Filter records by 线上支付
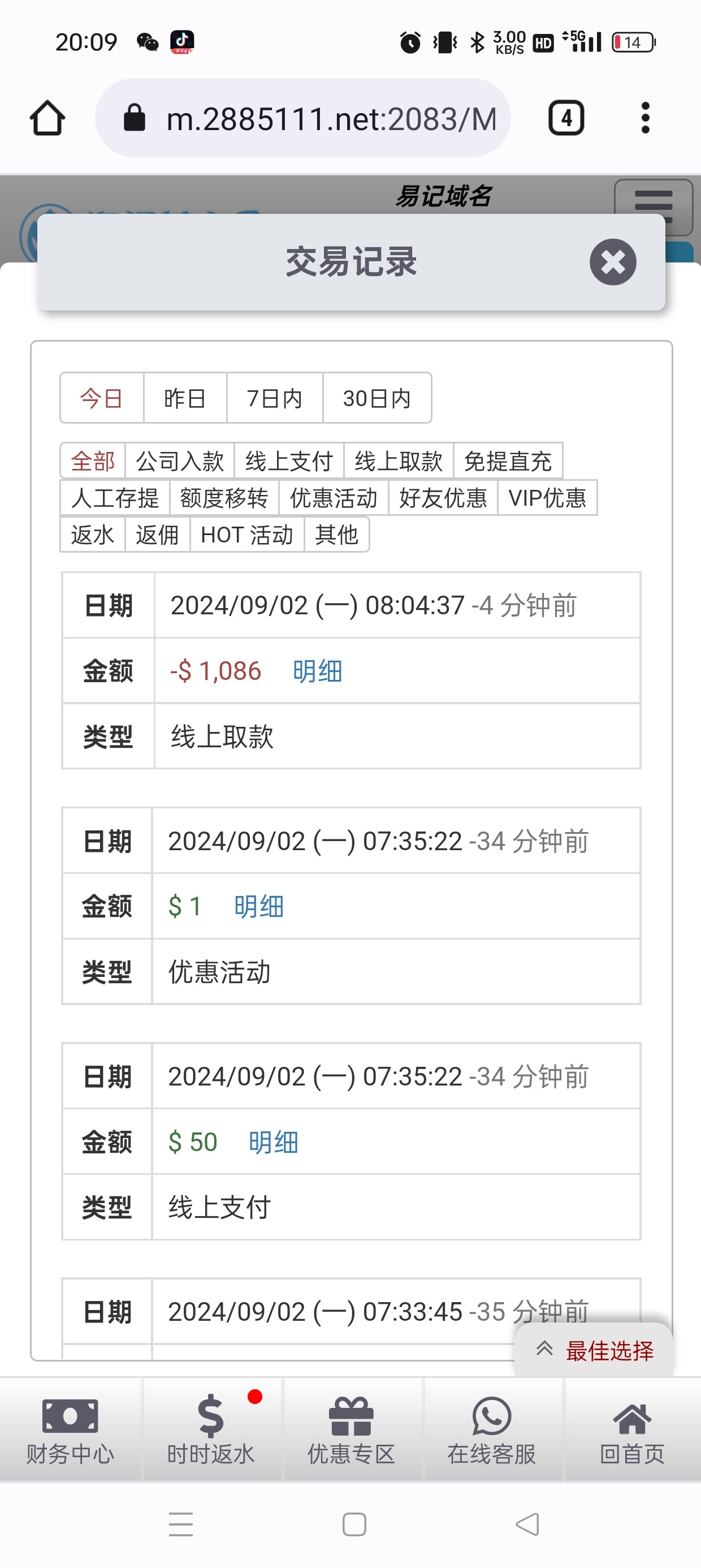 (x=289, y=461)
